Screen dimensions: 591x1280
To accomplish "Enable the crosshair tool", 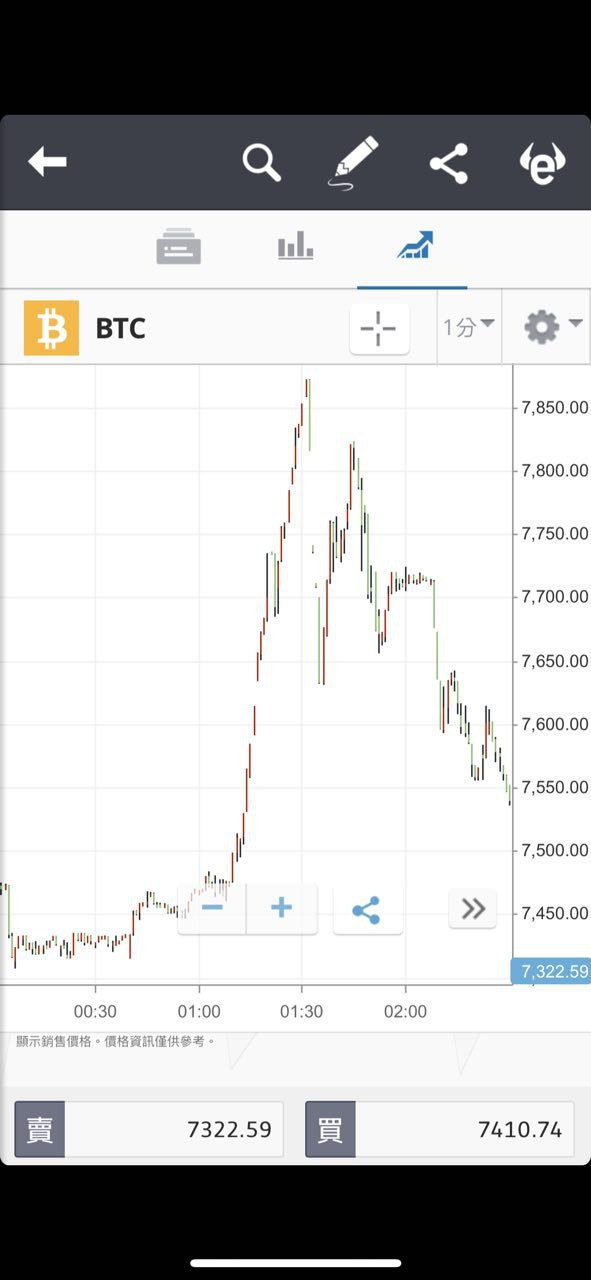I will (379, 328).
